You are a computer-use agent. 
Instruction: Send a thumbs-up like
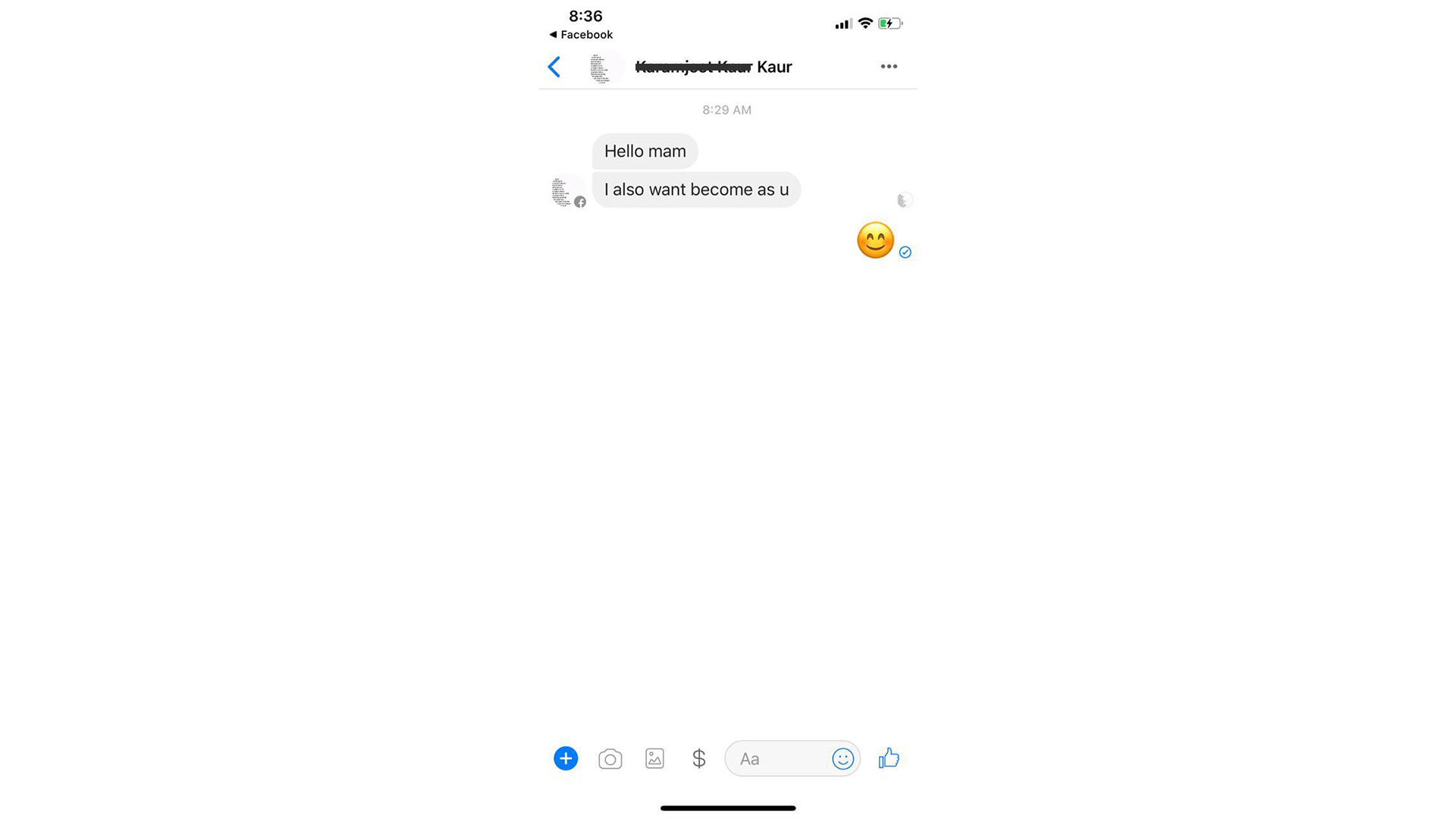(889, 758)
